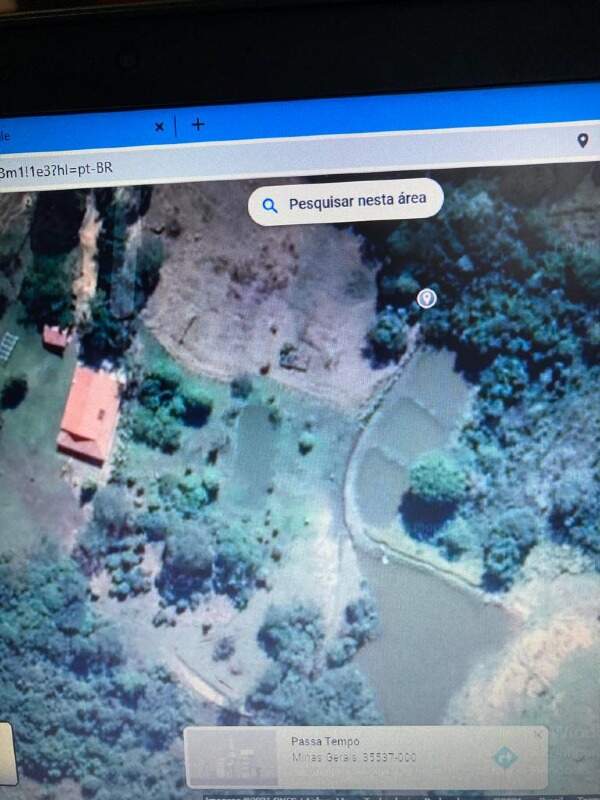The height and width of the screenshot is (800, 600).
Task: Get directions to Passa Tempo
Action: point(505,758)
